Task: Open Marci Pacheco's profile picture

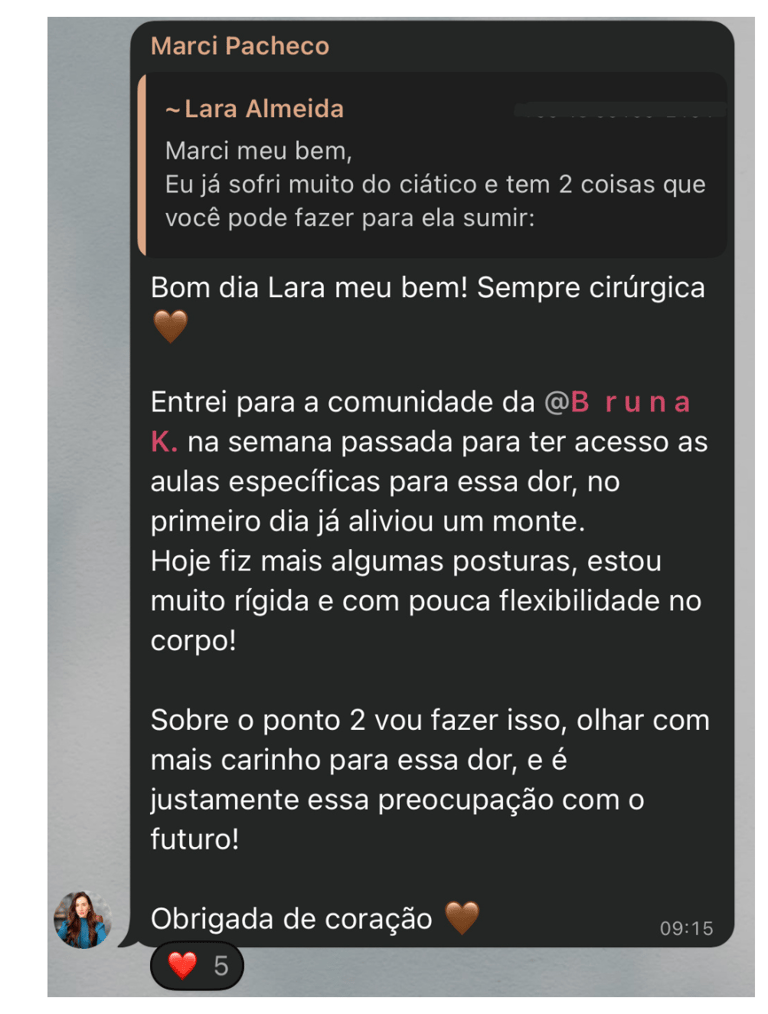Action: click(x=82, y=918)
